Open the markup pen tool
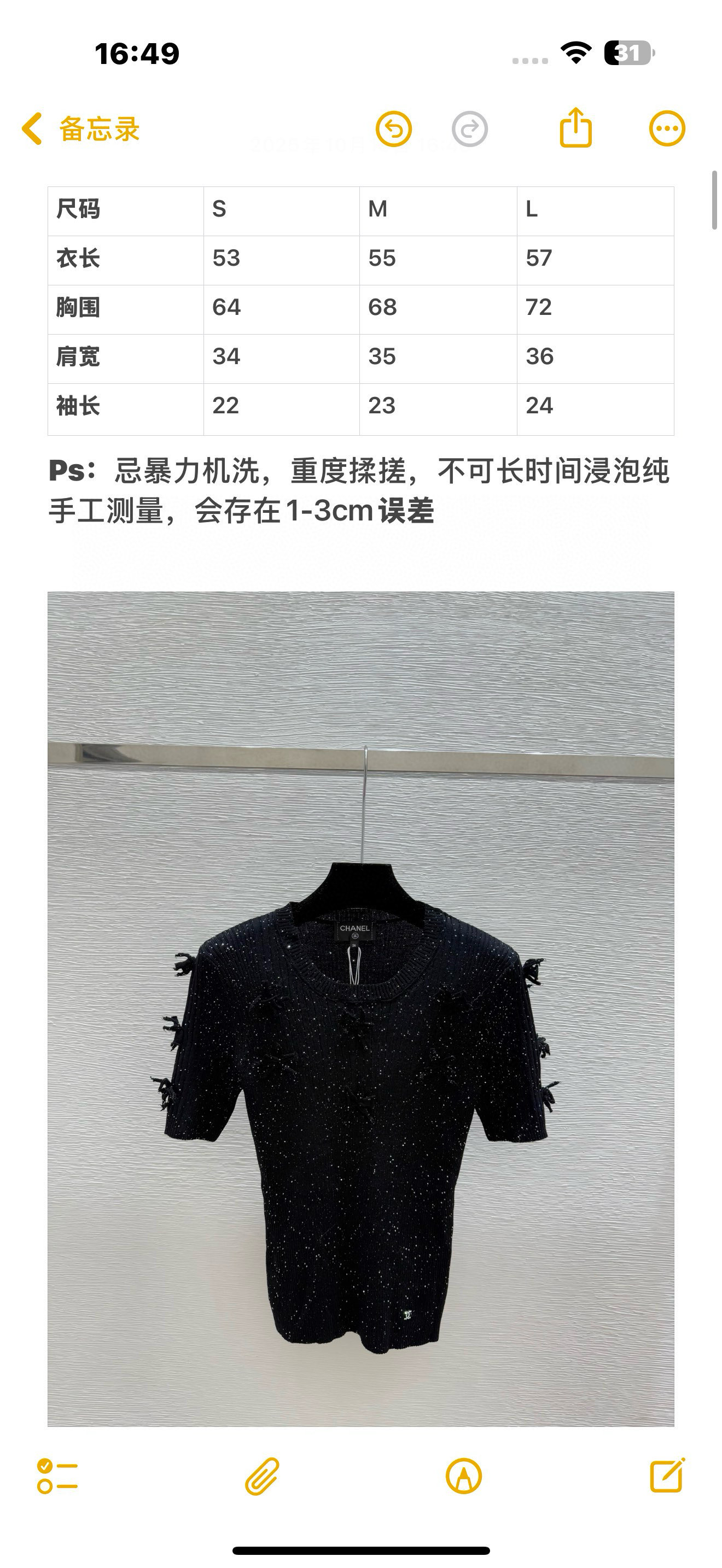This screenshot has height=1568, width=722. tap(464, 1476)
